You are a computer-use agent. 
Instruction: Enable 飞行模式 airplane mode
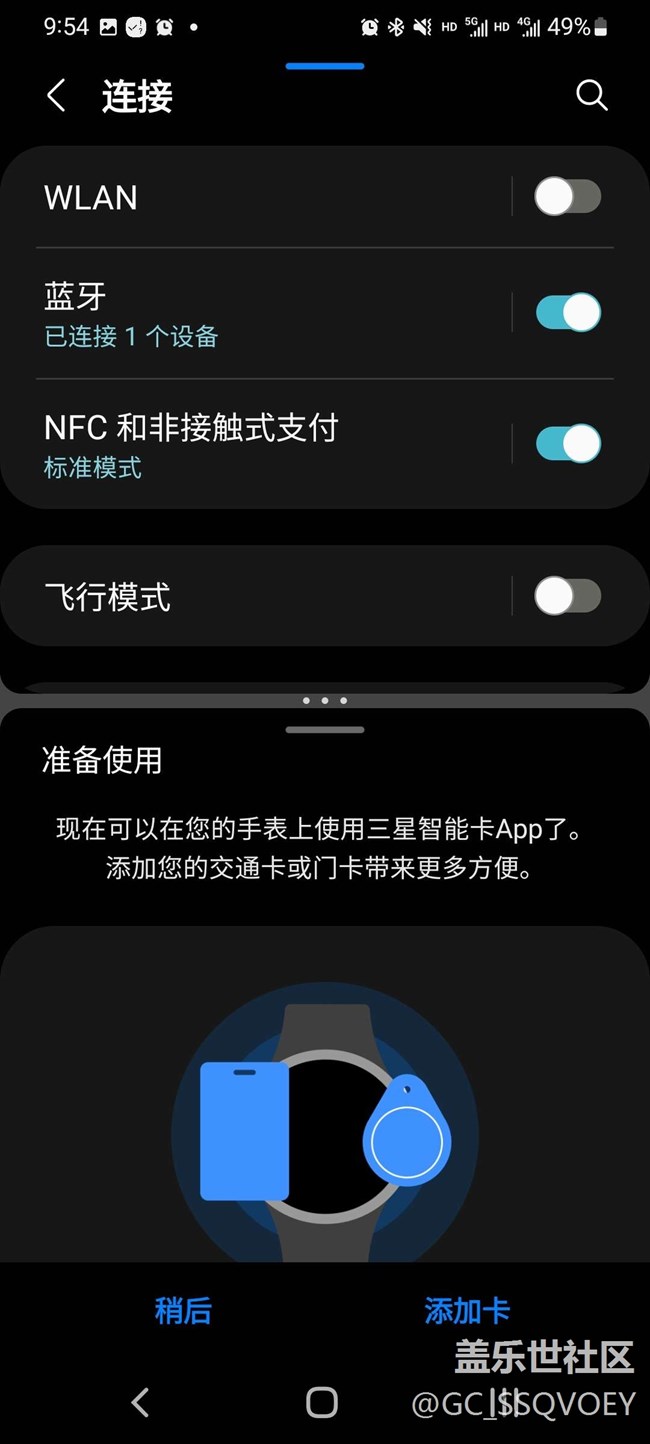[x=567, y=597]
